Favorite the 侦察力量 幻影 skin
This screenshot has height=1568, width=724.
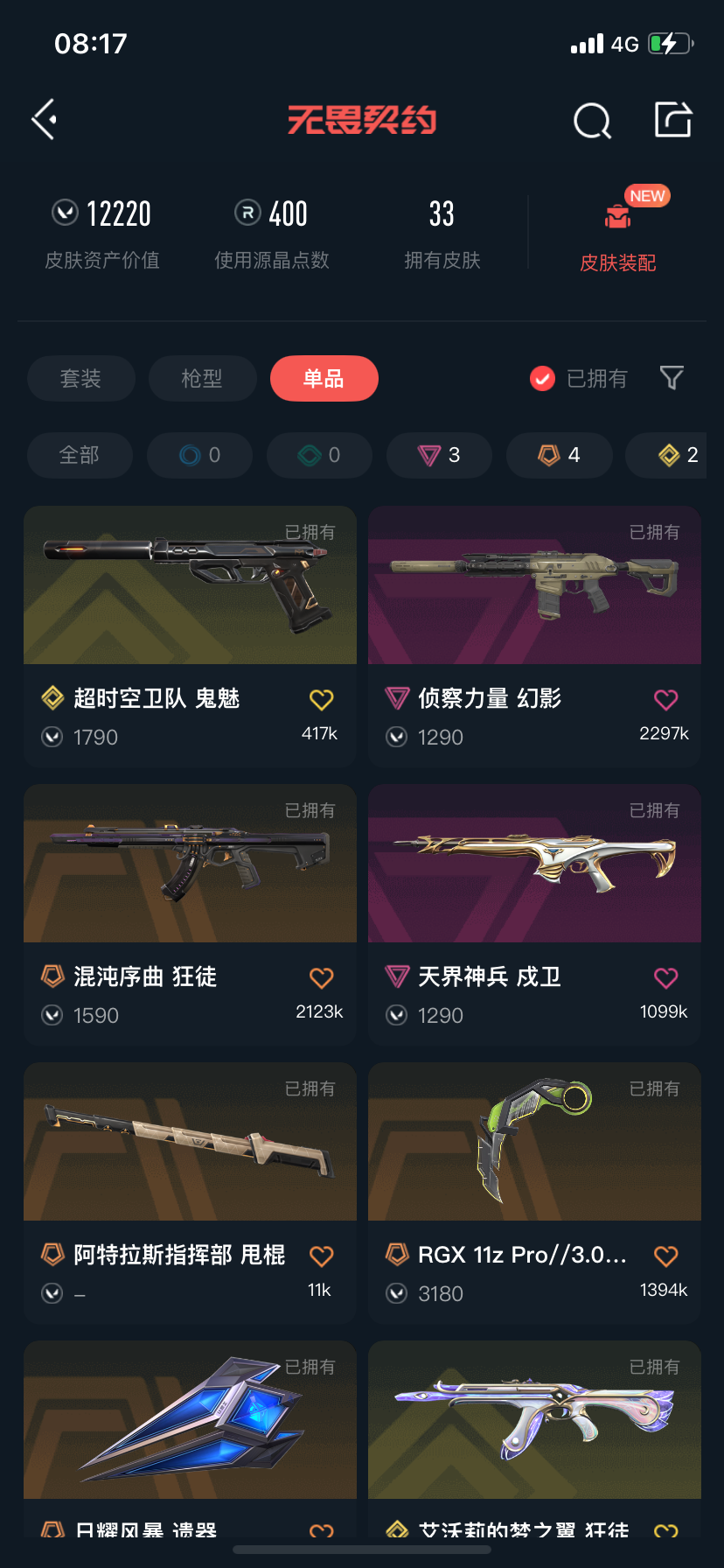(x=666, y=699)
